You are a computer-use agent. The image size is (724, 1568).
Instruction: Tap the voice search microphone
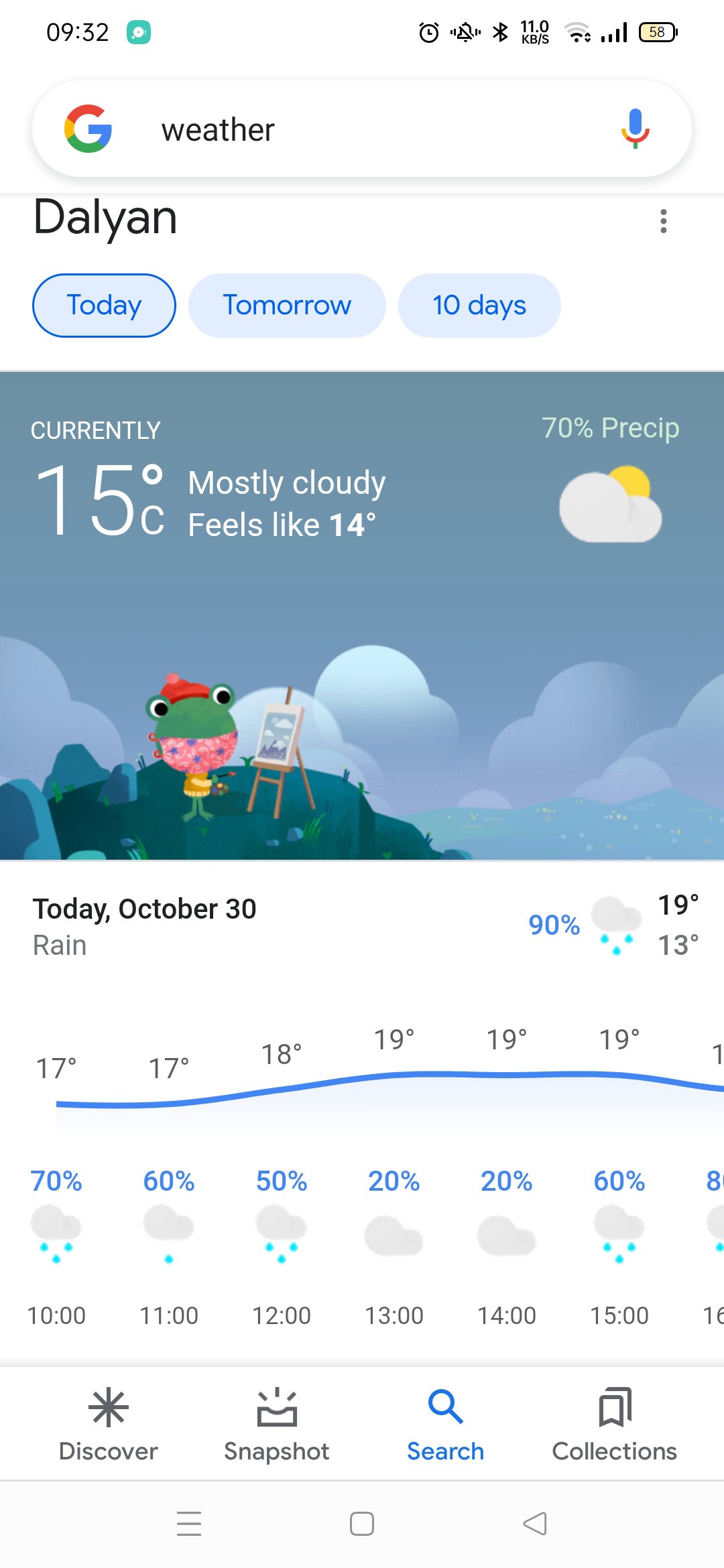[x=634, y=129]
